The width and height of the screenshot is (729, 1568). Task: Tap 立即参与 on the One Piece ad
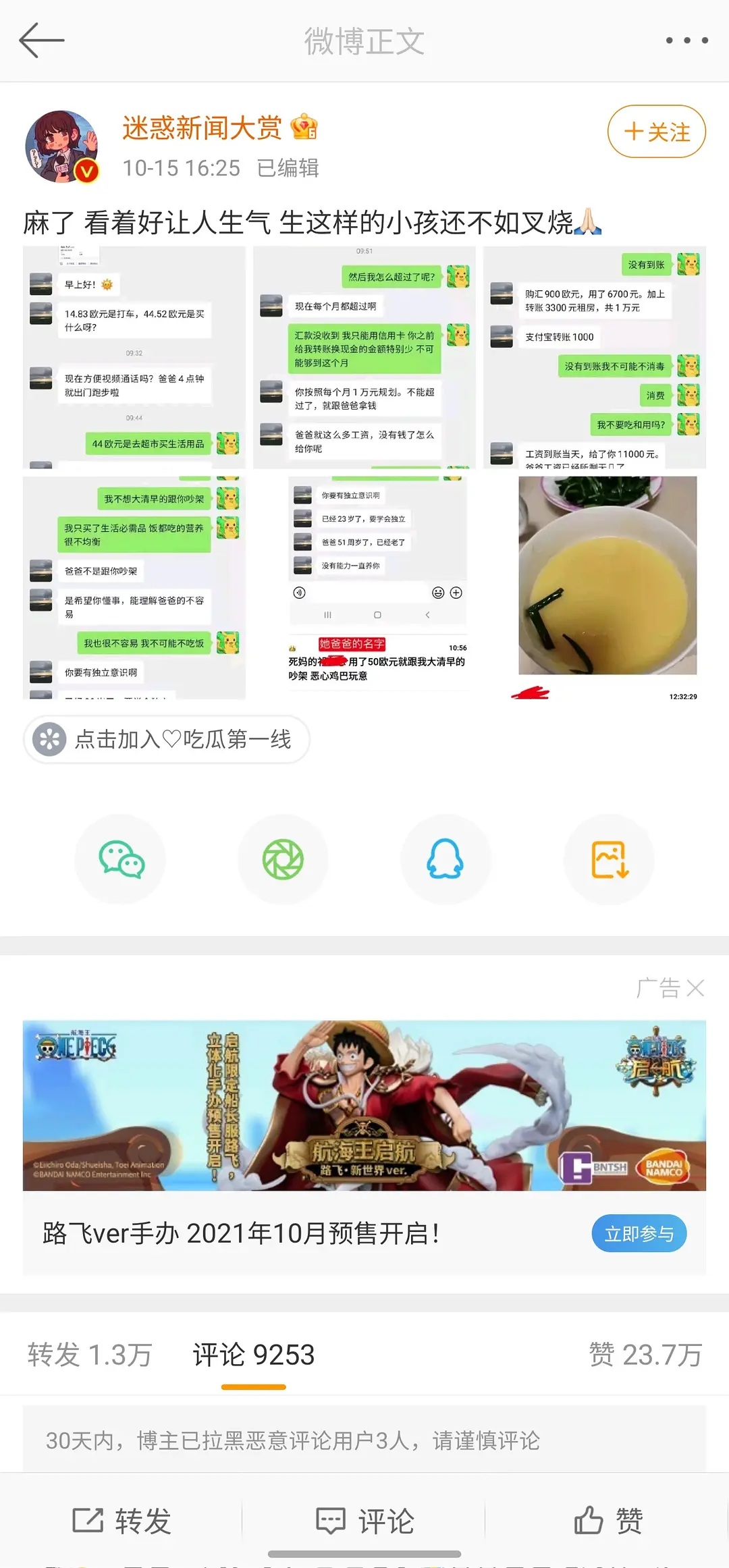coord(639,1233)
